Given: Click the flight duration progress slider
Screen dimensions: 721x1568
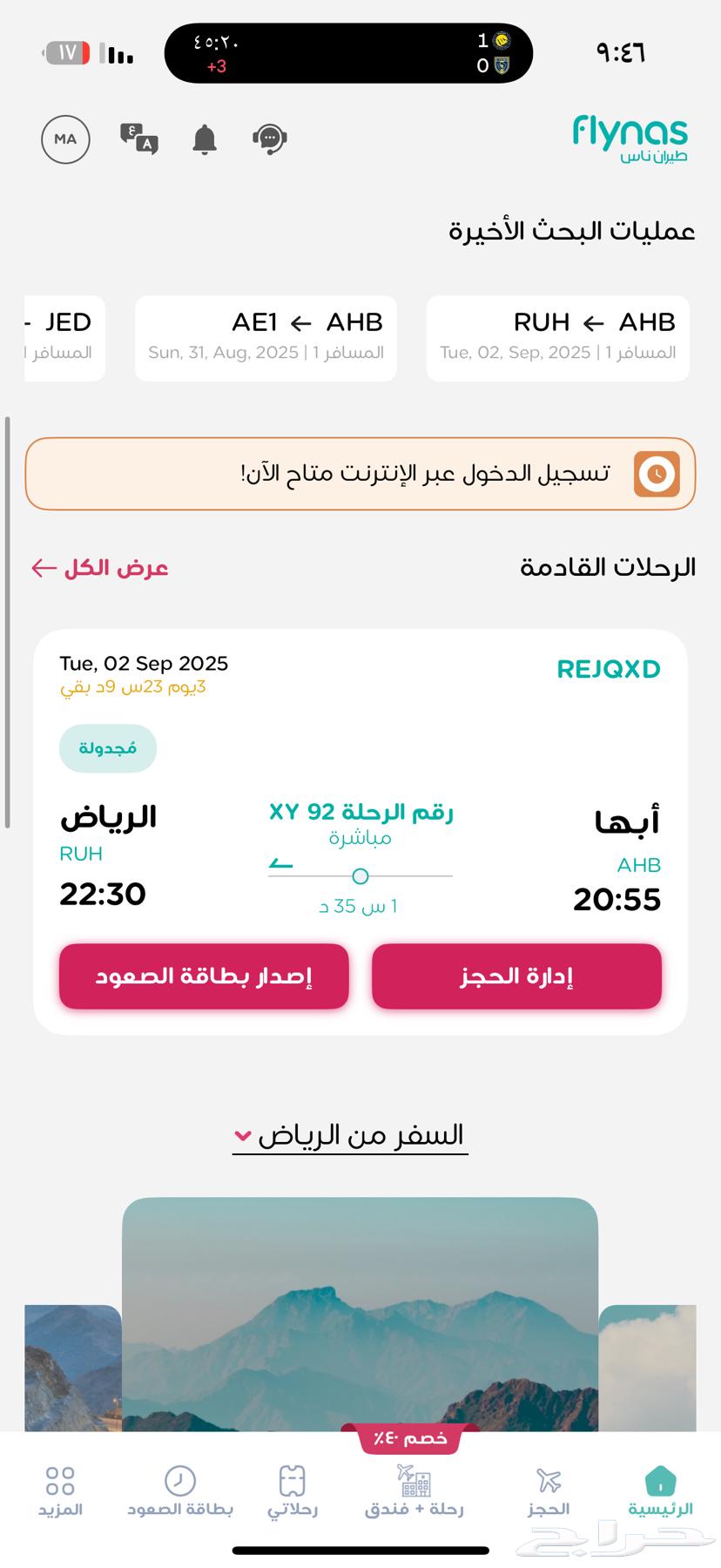Looking at the screenshot, I should pos(360,875).
